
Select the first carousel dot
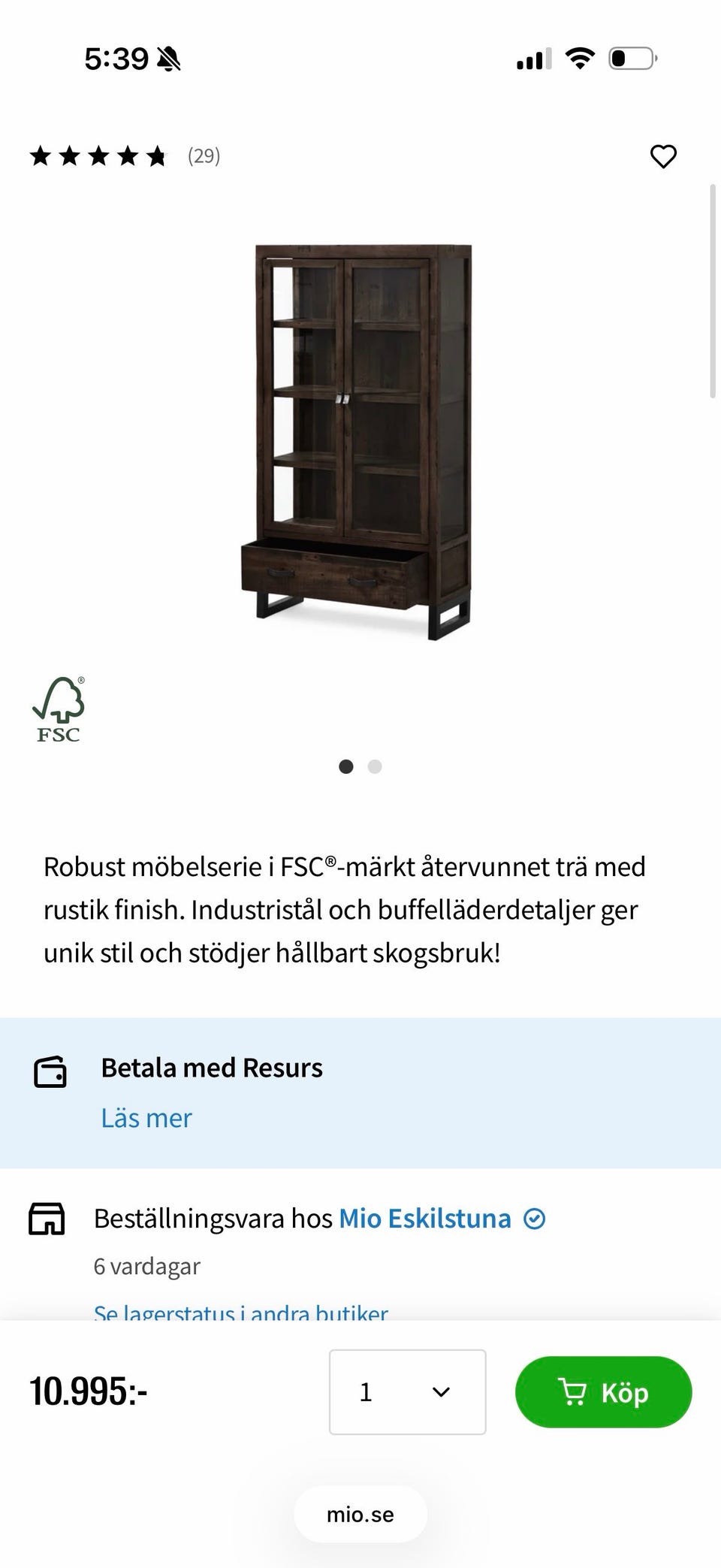[346, 766]
